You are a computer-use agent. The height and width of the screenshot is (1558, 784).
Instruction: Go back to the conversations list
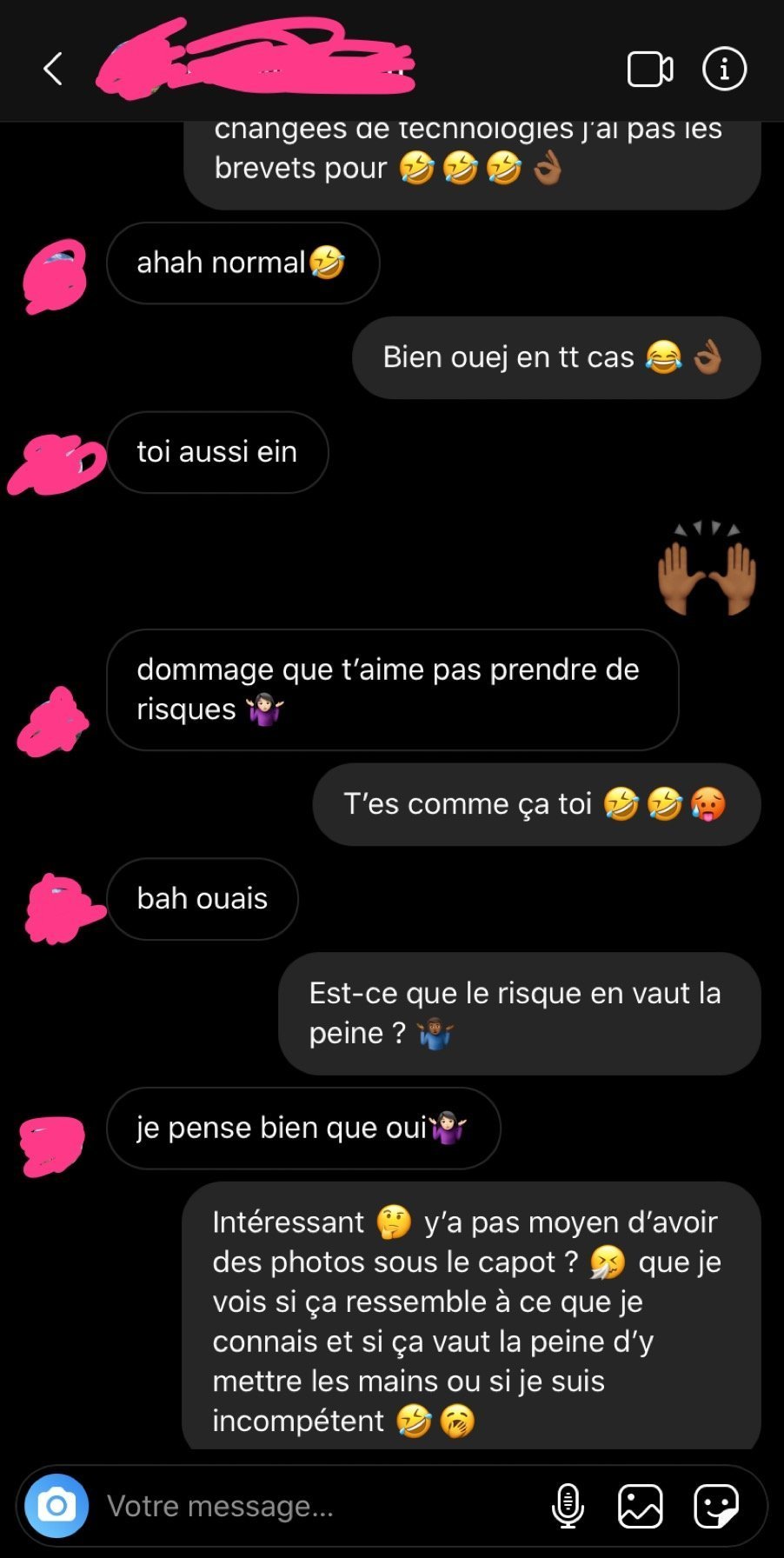(53, 69)
